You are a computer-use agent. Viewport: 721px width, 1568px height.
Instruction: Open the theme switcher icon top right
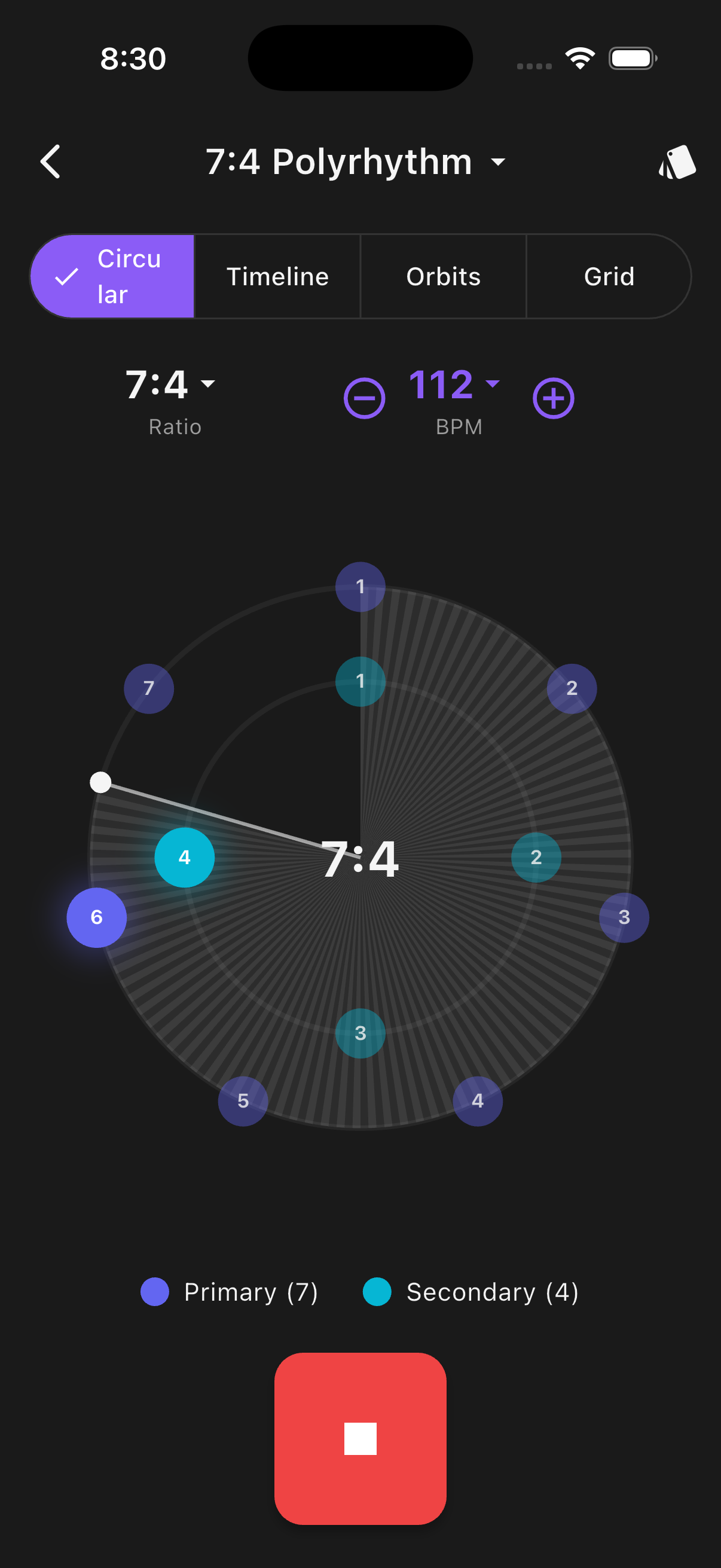[677, 161]
